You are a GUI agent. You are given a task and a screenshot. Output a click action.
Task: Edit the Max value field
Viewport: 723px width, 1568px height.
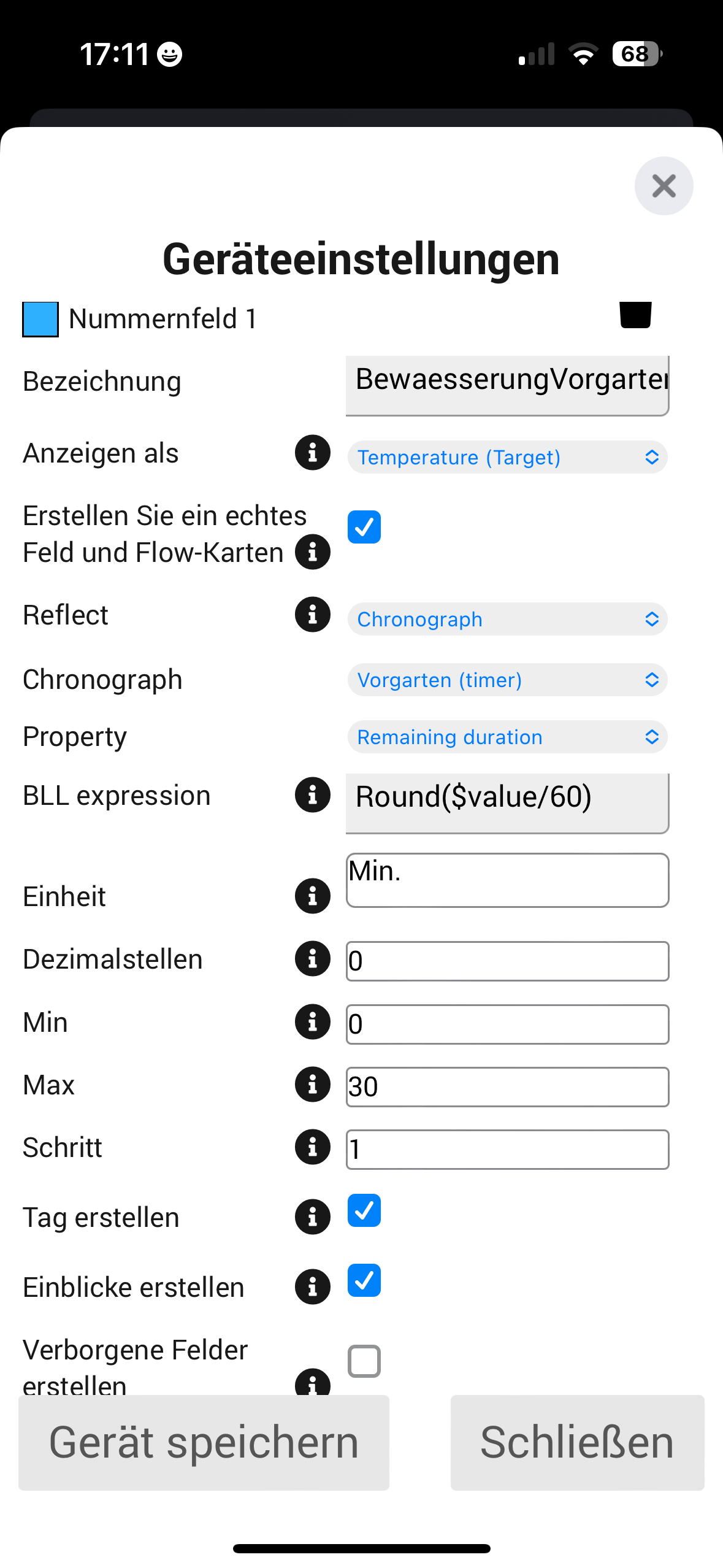[507, 1087]
